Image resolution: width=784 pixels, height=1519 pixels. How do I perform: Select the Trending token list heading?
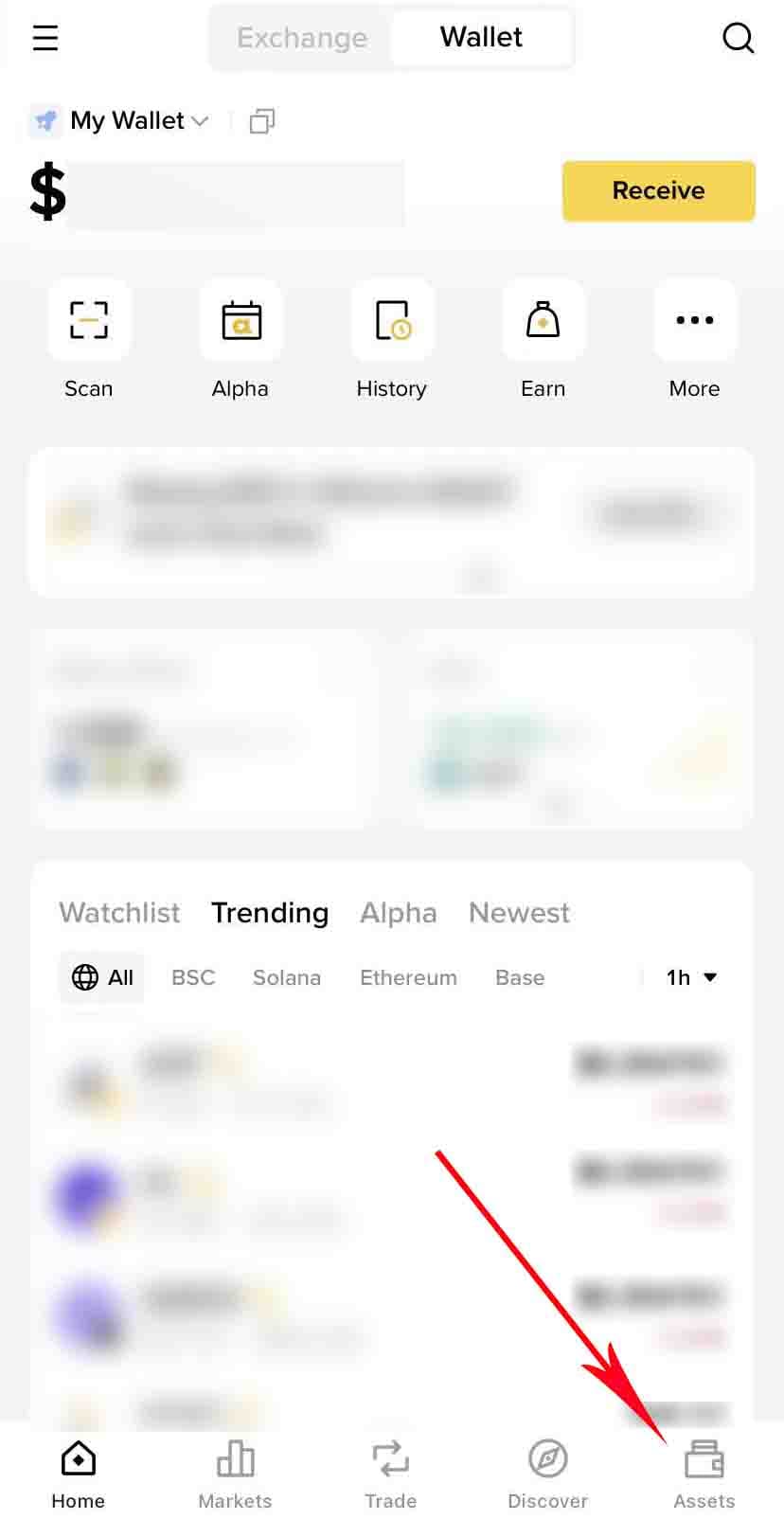pyautogui.click(x=270, y=912)
